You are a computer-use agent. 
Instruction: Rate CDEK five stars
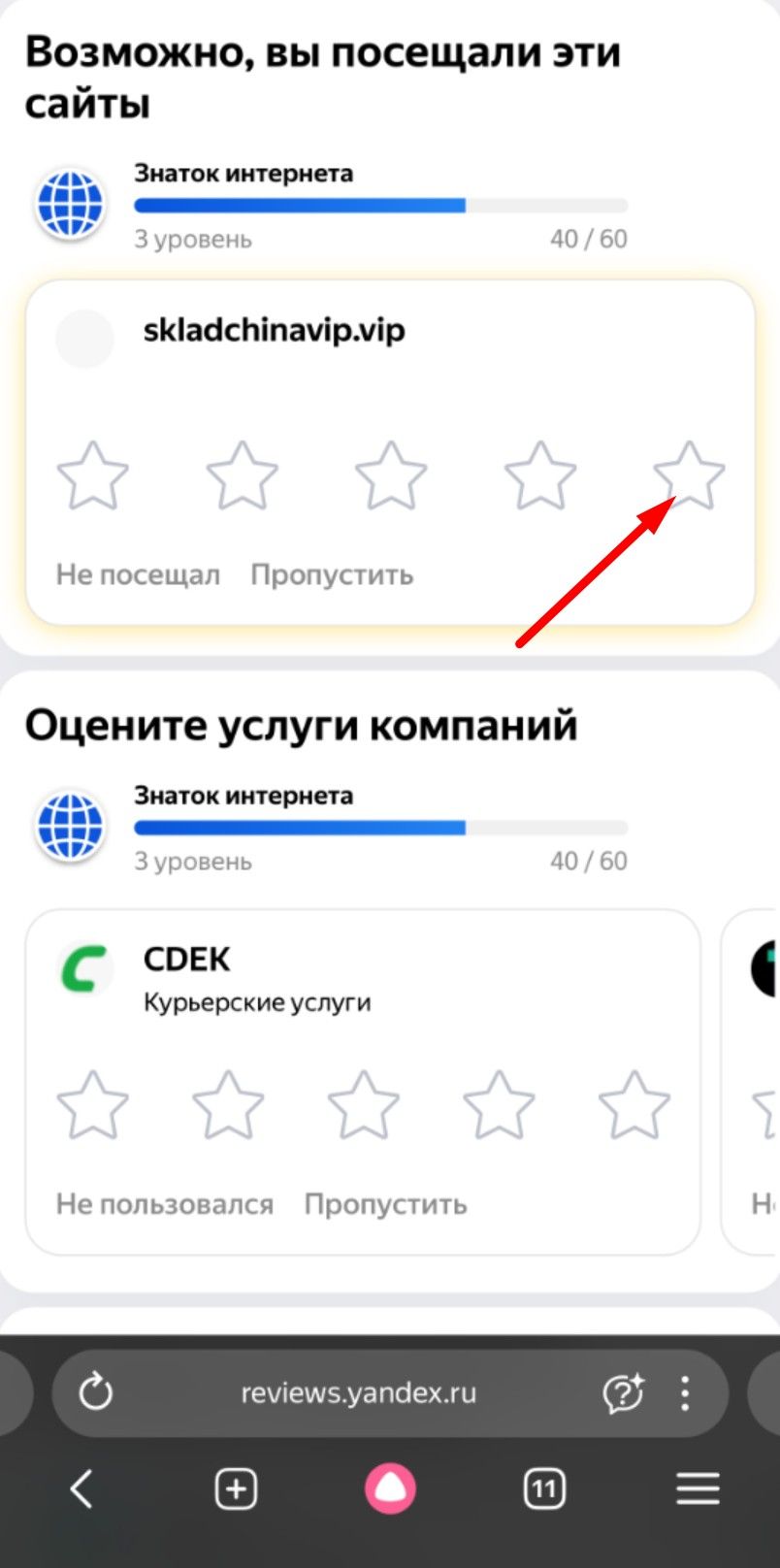coord(634,1104)
